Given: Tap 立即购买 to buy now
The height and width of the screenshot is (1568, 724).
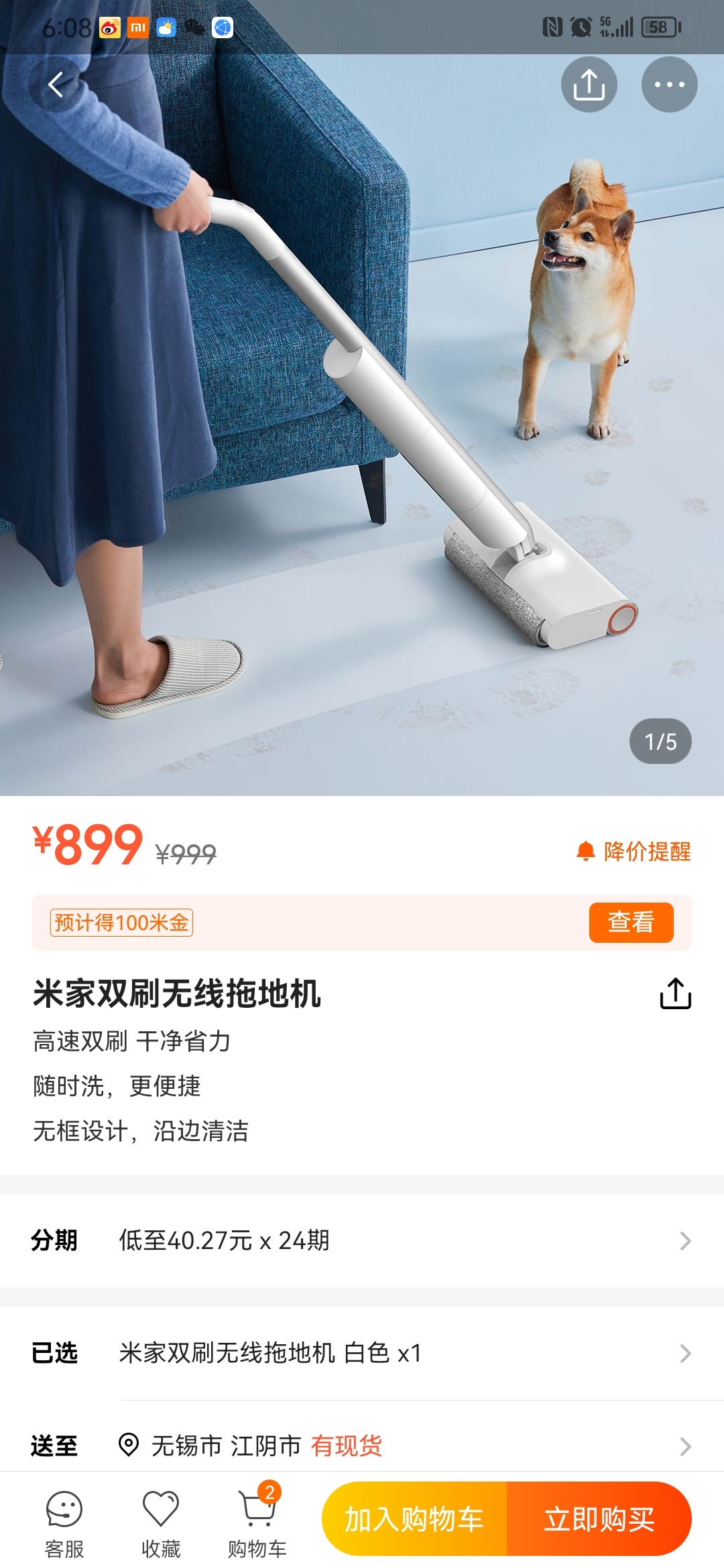Looking at the screenshot, I should [x=599, y=1519].
